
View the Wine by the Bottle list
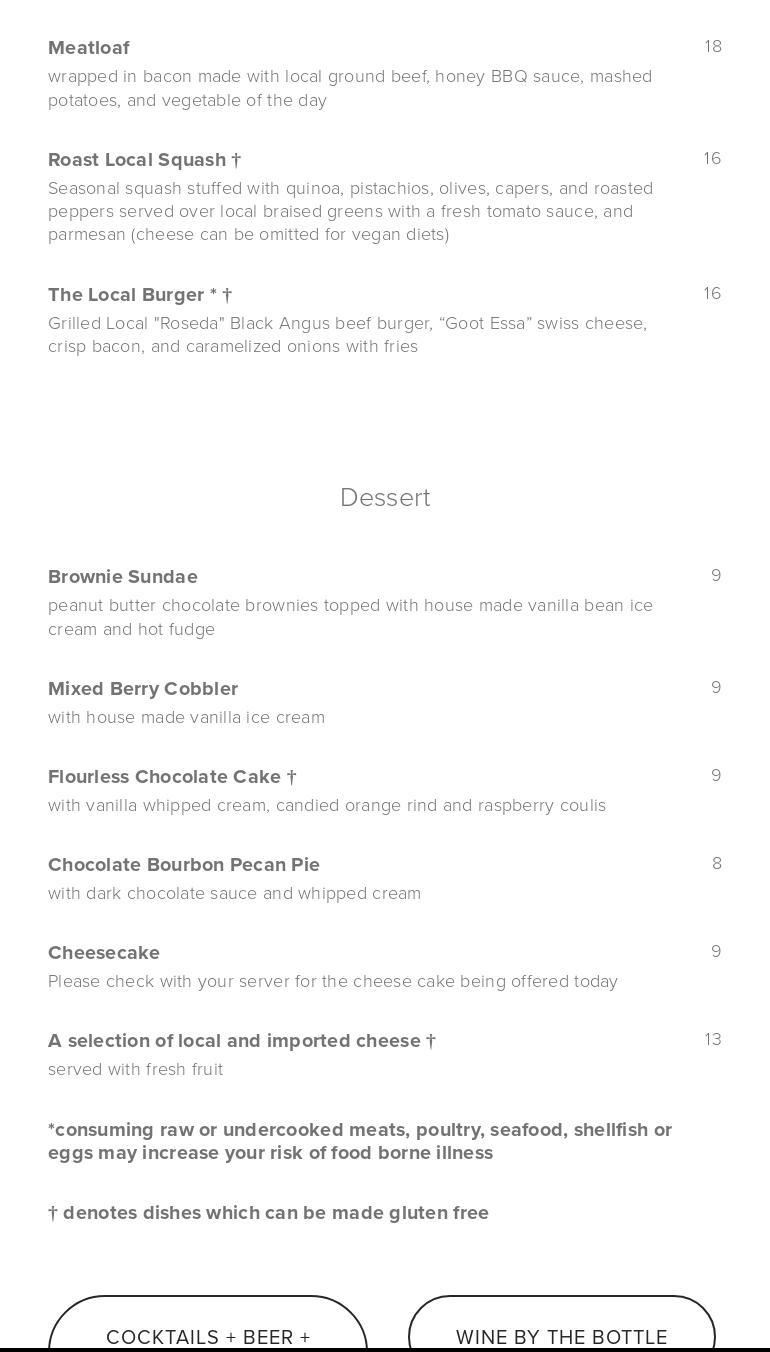tap(561, 1330)
